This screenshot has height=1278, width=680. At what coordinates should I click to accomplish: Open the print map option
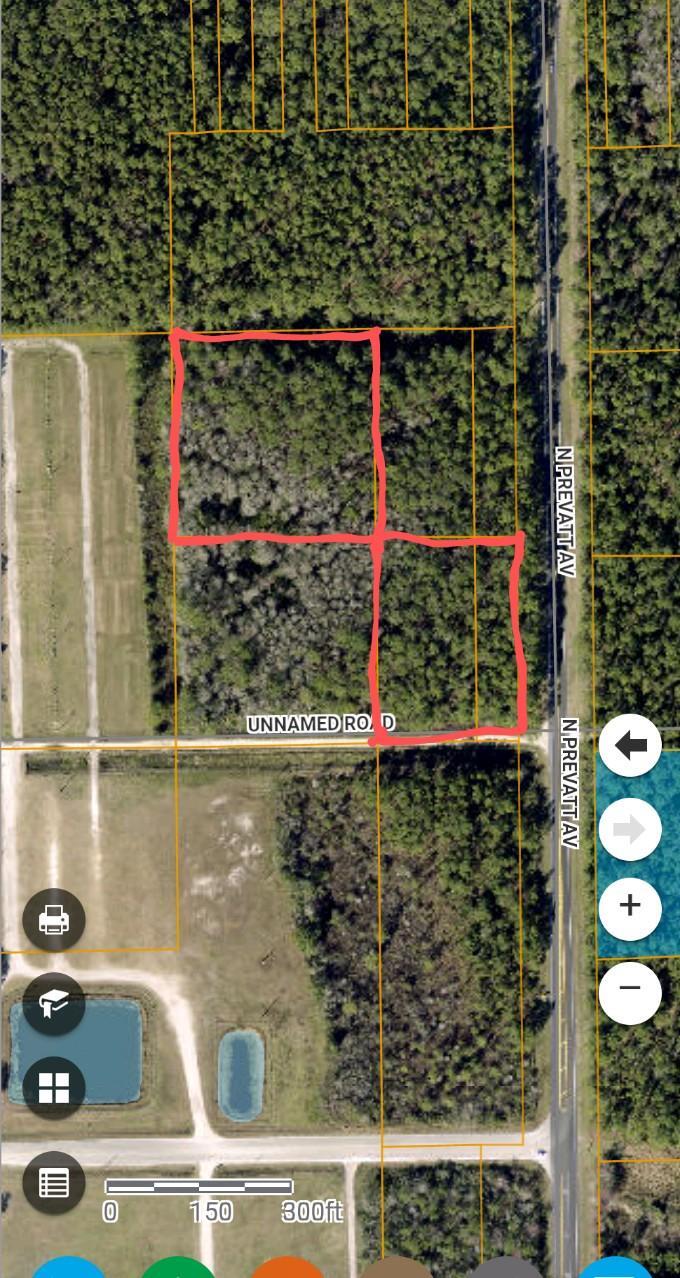click(54, 919)
